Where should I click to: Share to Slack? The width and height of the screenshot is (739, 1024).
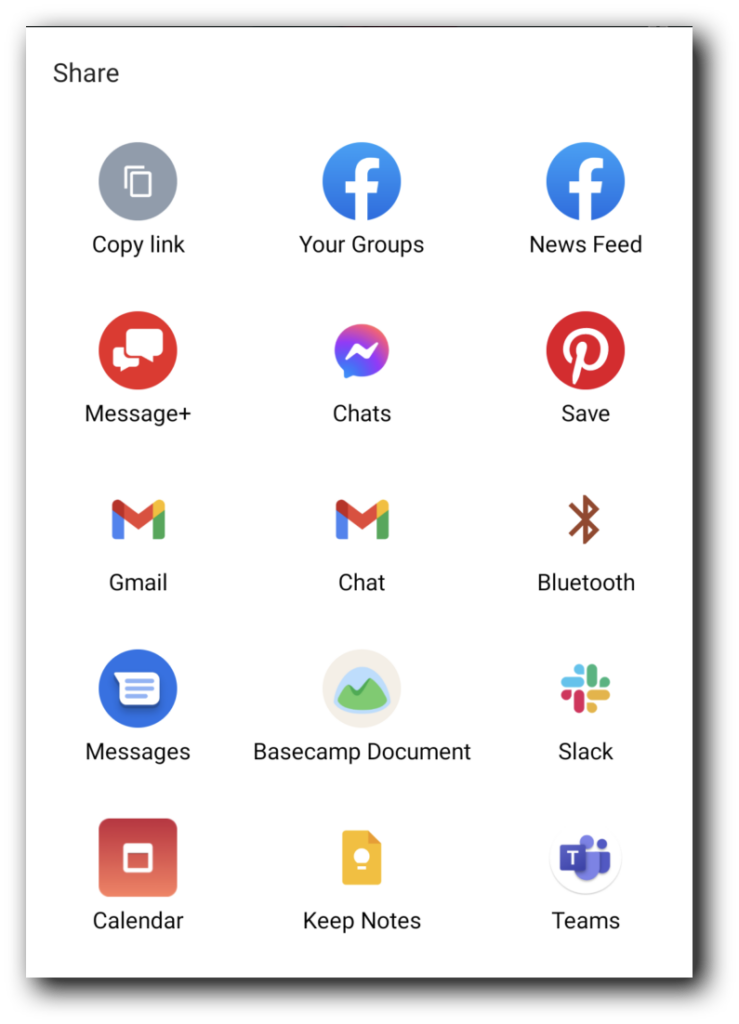[x=585, y=689]
